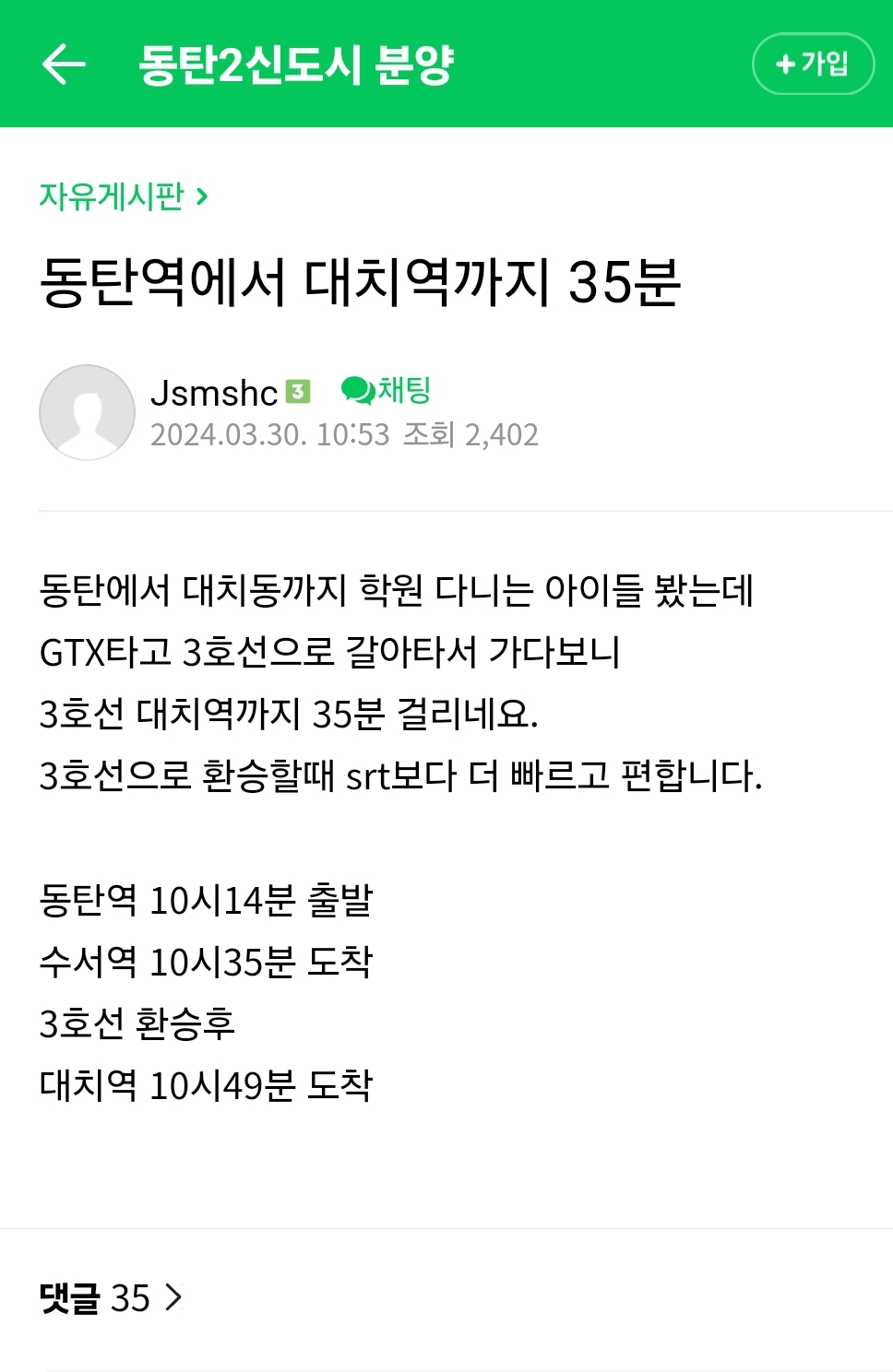Open the 자유게시판 board link
The image size is (893, 1372).
click(x=123, y=196)
